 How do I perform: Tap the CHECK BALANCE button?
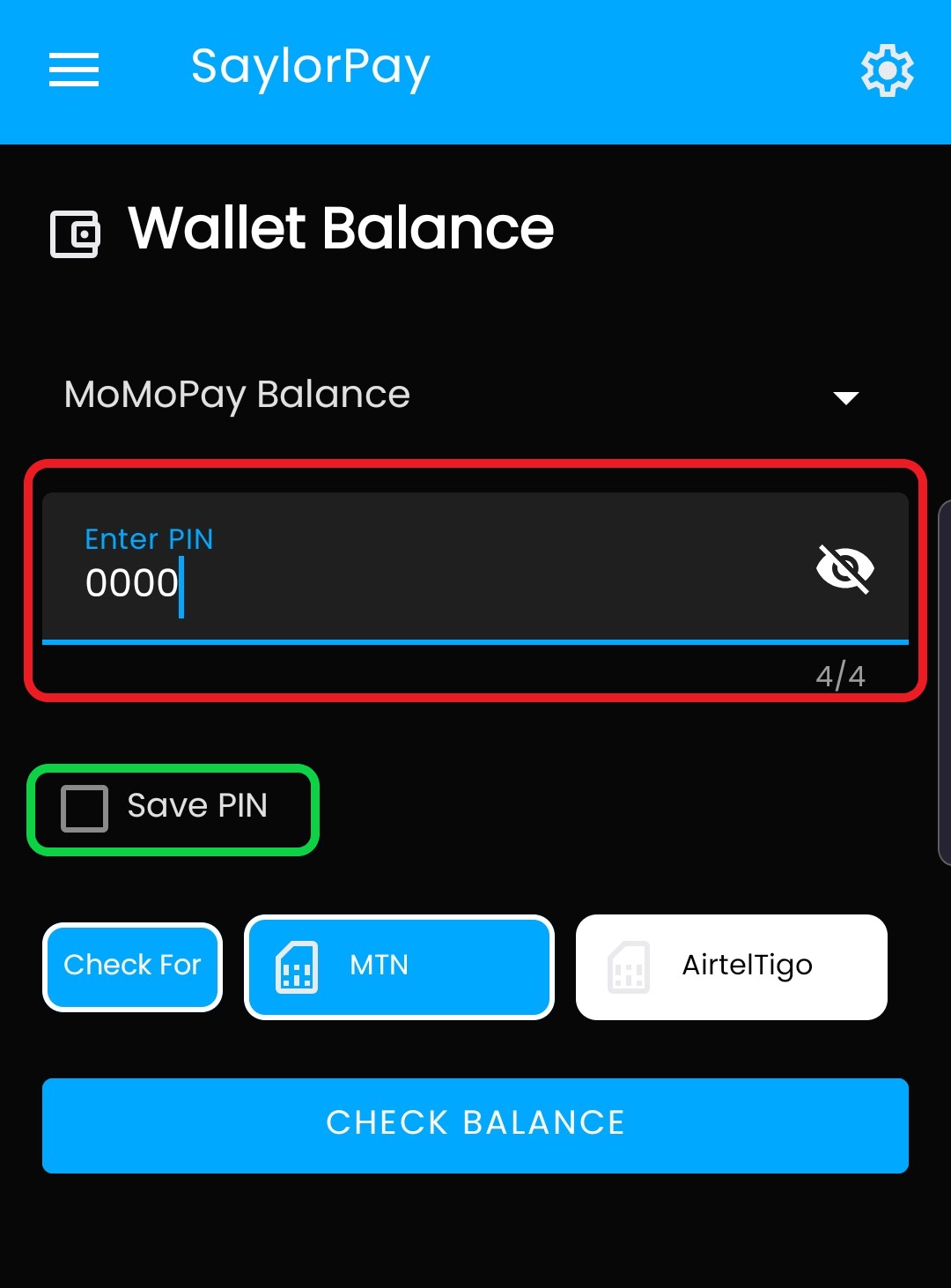pyautogui.click(x=475, y=1125)
